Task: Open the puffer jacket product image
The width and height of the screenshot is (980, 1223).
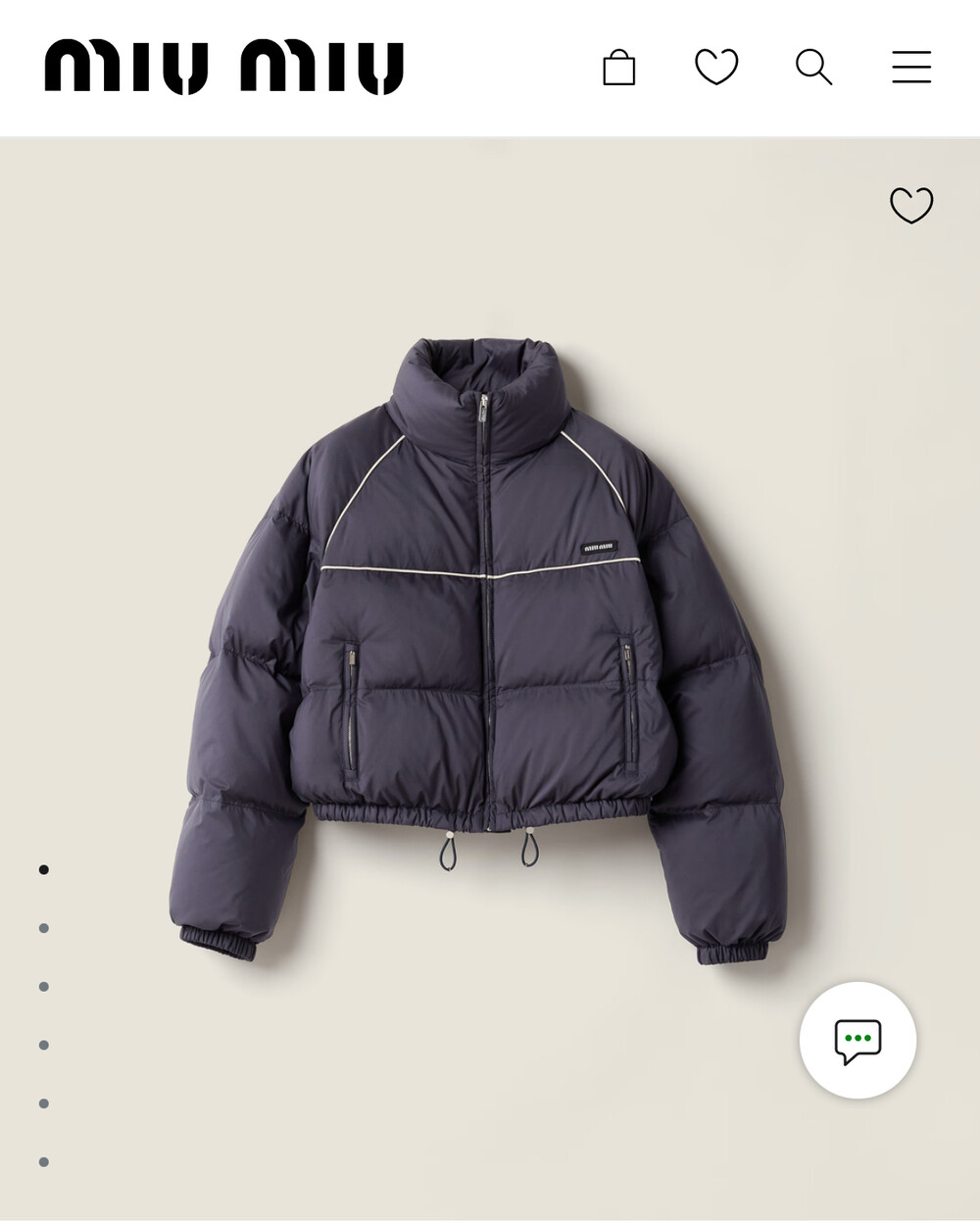Action: tap(477, 651)
